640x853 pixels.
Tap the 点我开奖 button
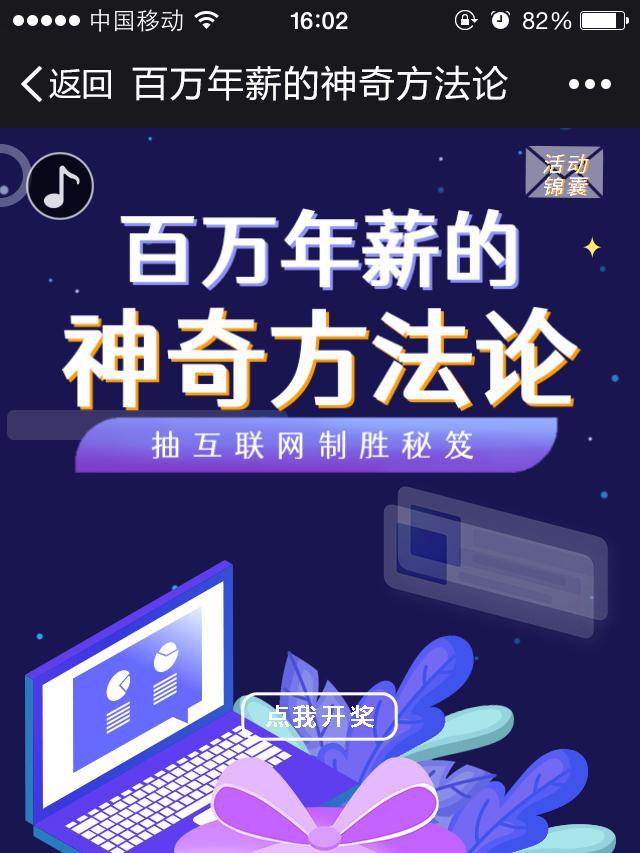(320, 716)
